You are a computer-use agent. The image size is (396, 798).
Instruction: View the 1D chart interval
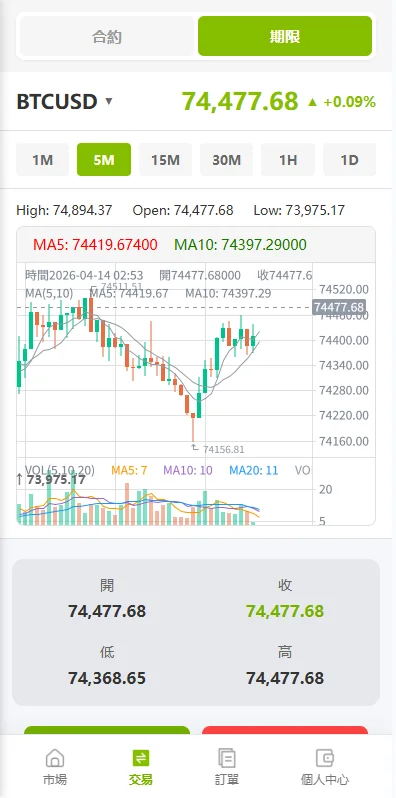(349, 160)
